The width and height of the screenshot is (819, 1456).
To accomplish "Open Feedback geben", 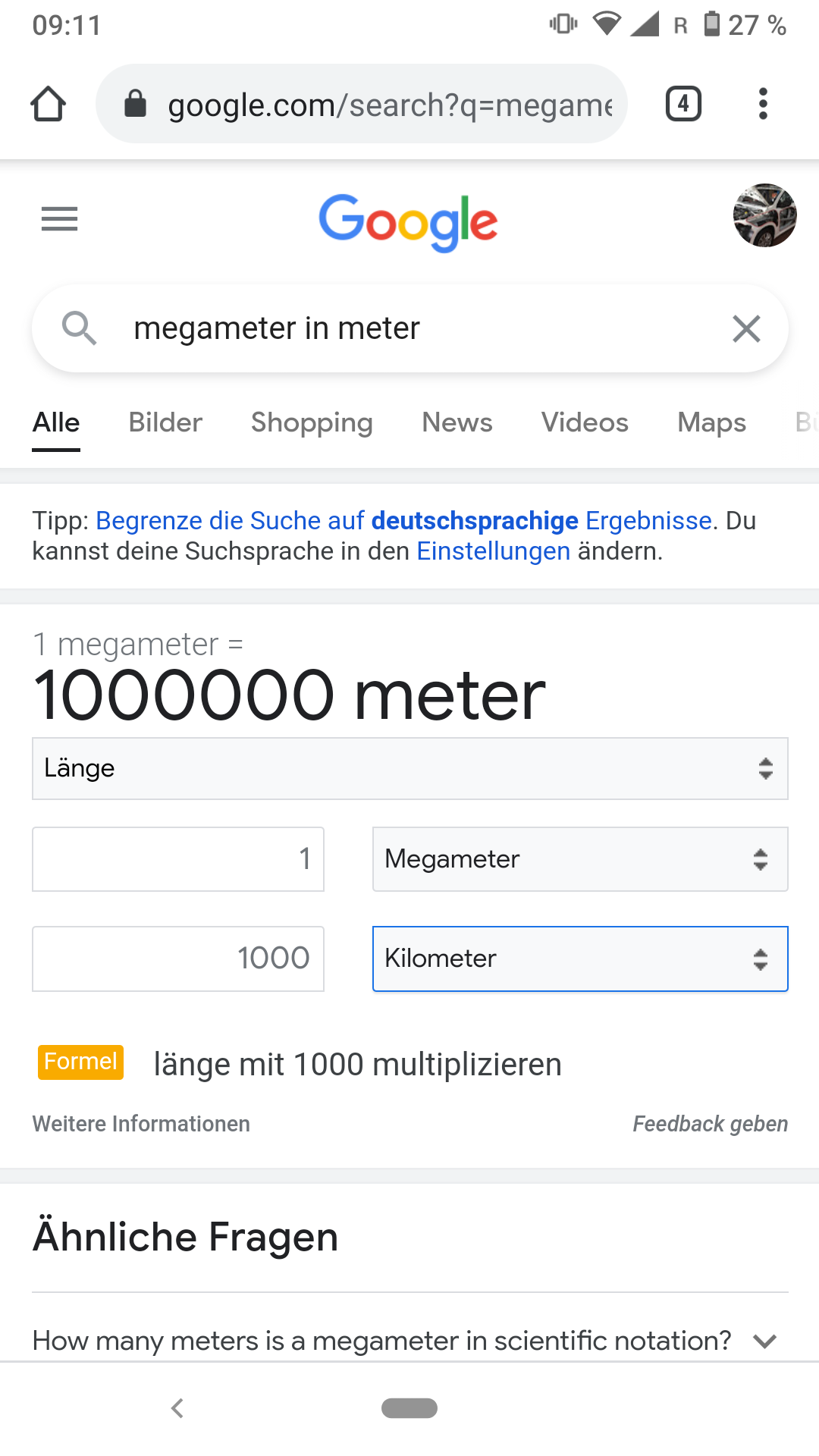I will pos(710,1124).
